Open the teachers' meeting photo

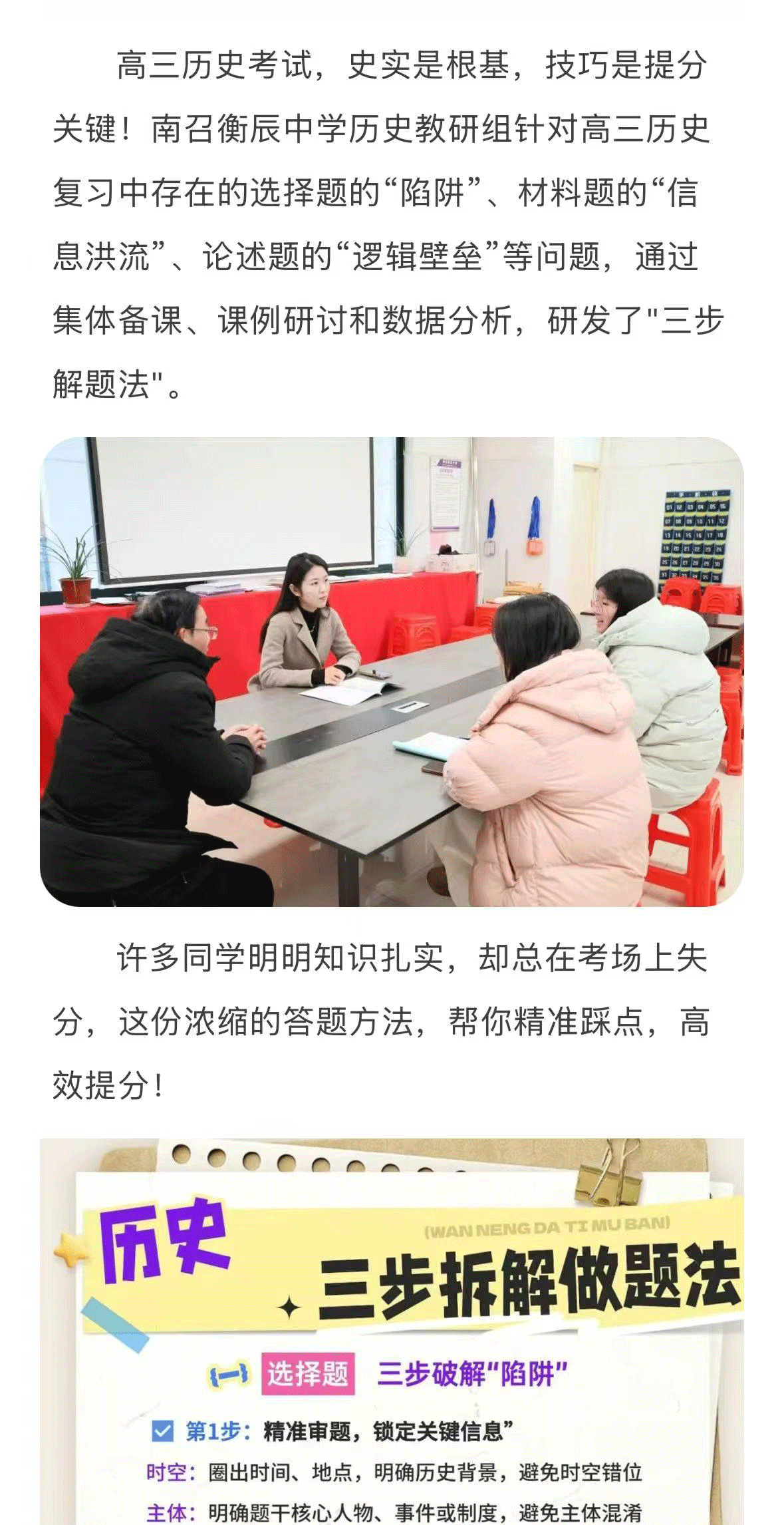pos(392,671)
